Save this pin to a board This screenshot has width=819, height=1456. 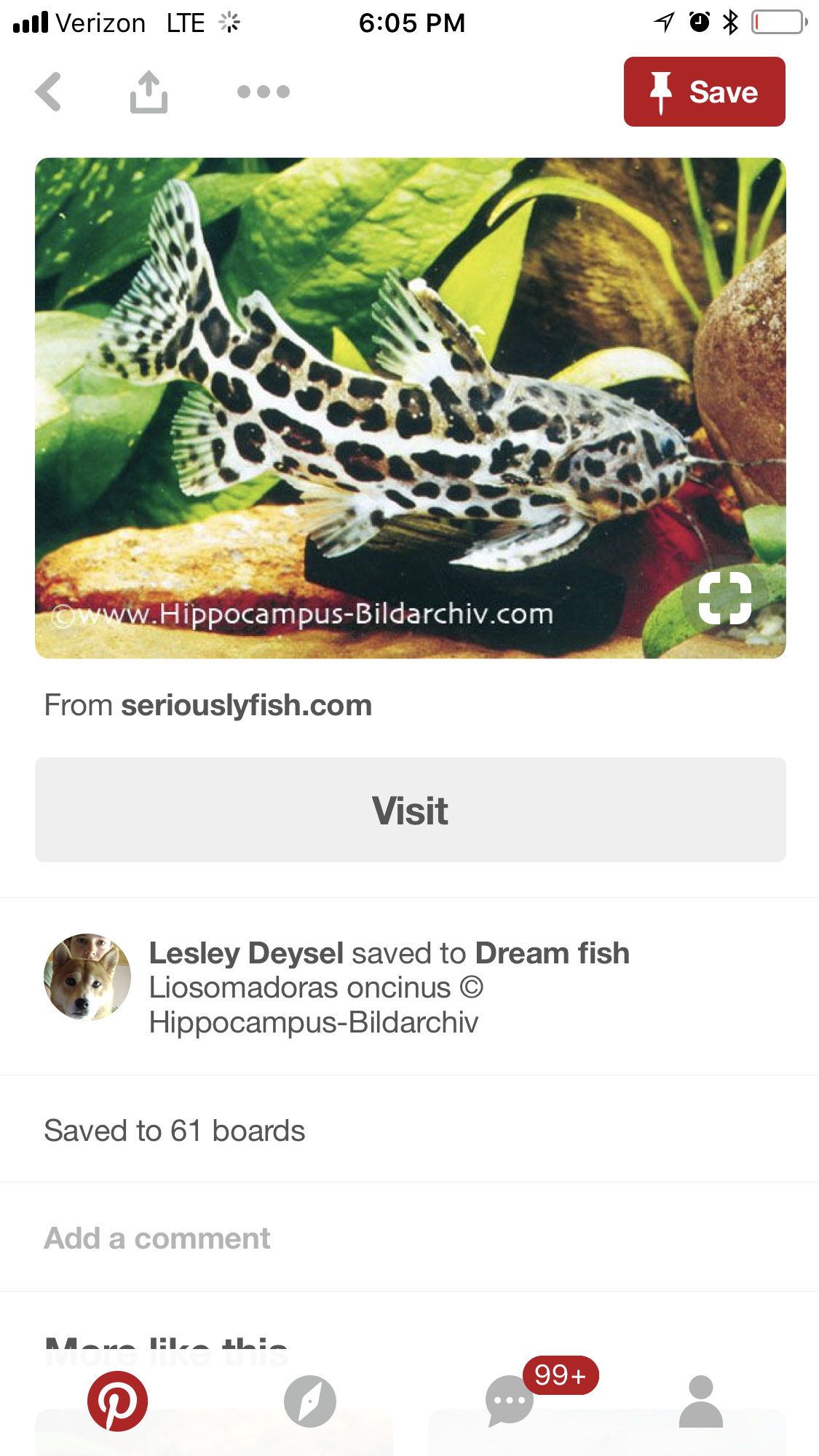[x=704, y=92]
